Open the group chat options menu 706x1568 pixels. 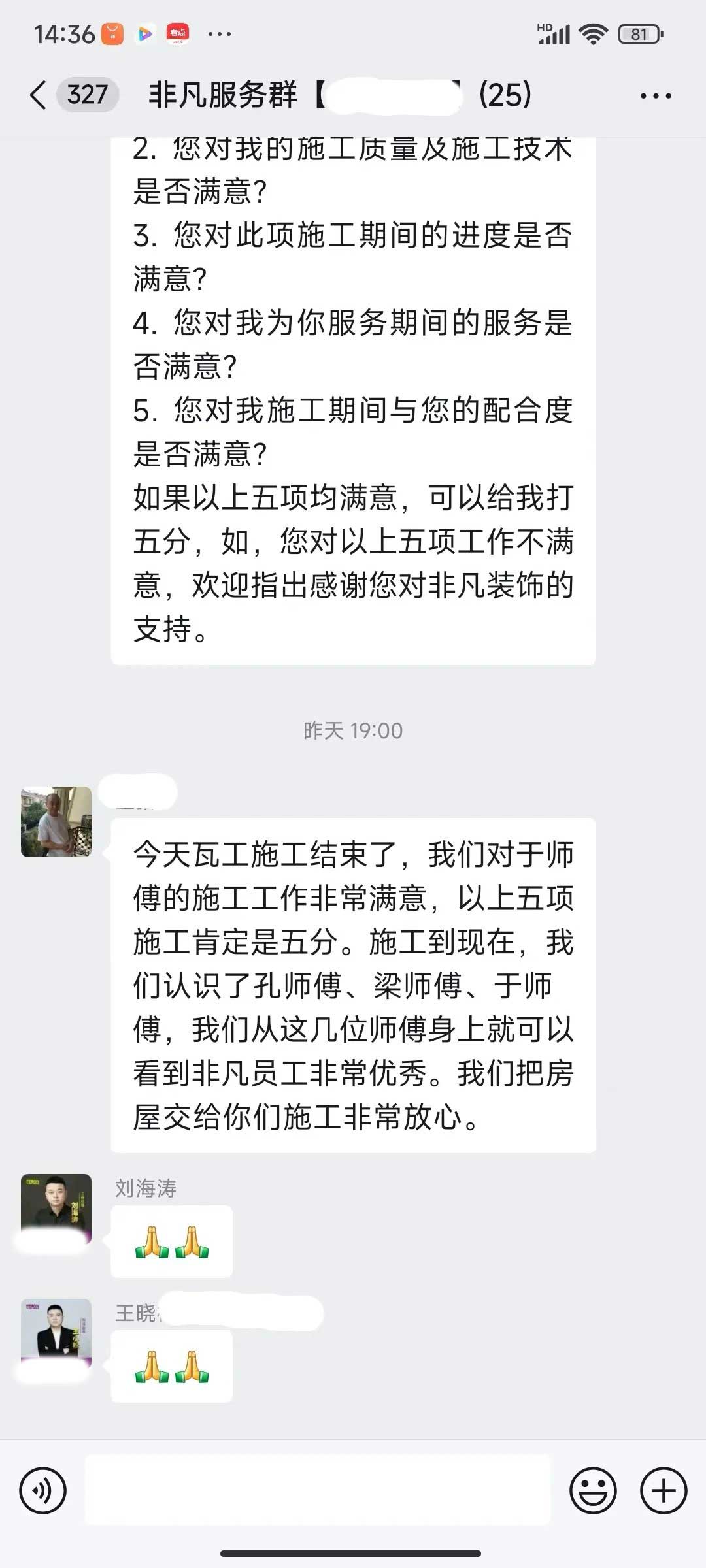point(656,96)
